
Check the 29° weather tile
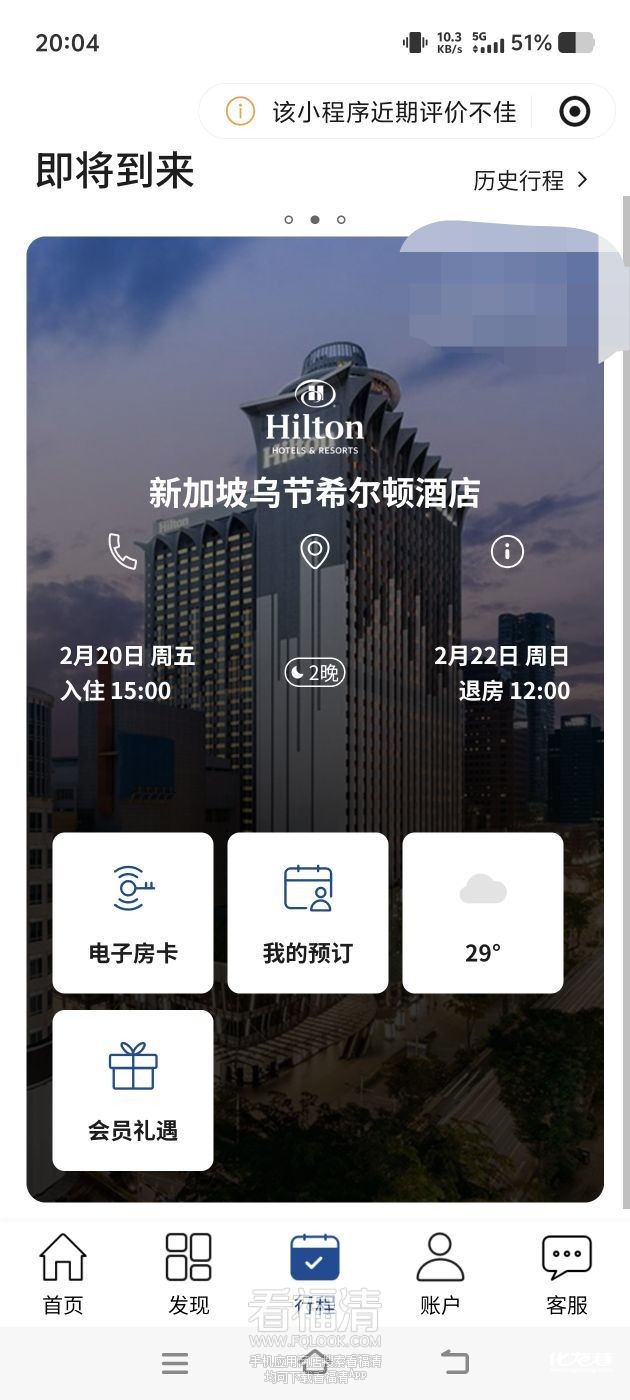(483, 912)
